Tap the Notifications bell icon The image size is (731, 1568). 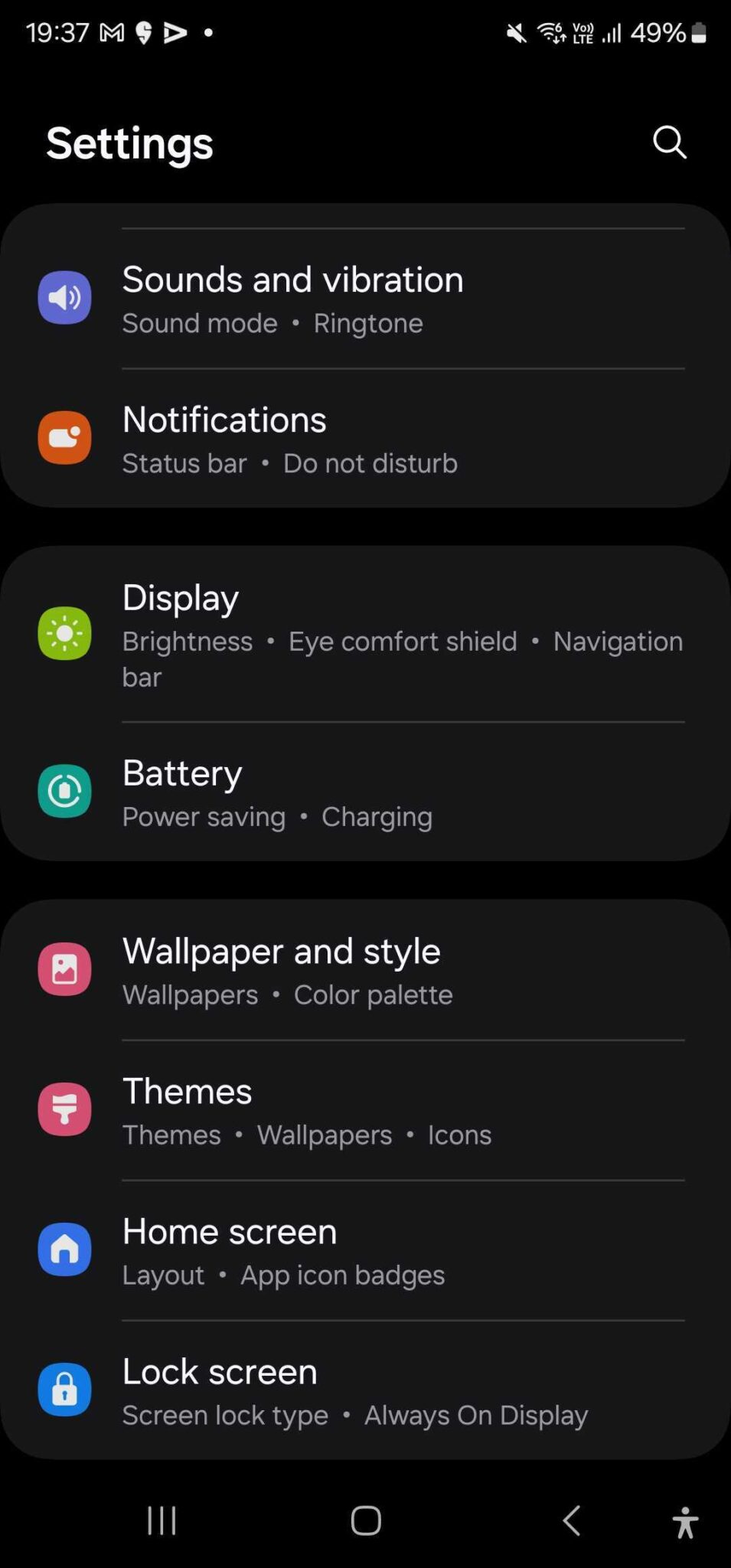[65, 437]
